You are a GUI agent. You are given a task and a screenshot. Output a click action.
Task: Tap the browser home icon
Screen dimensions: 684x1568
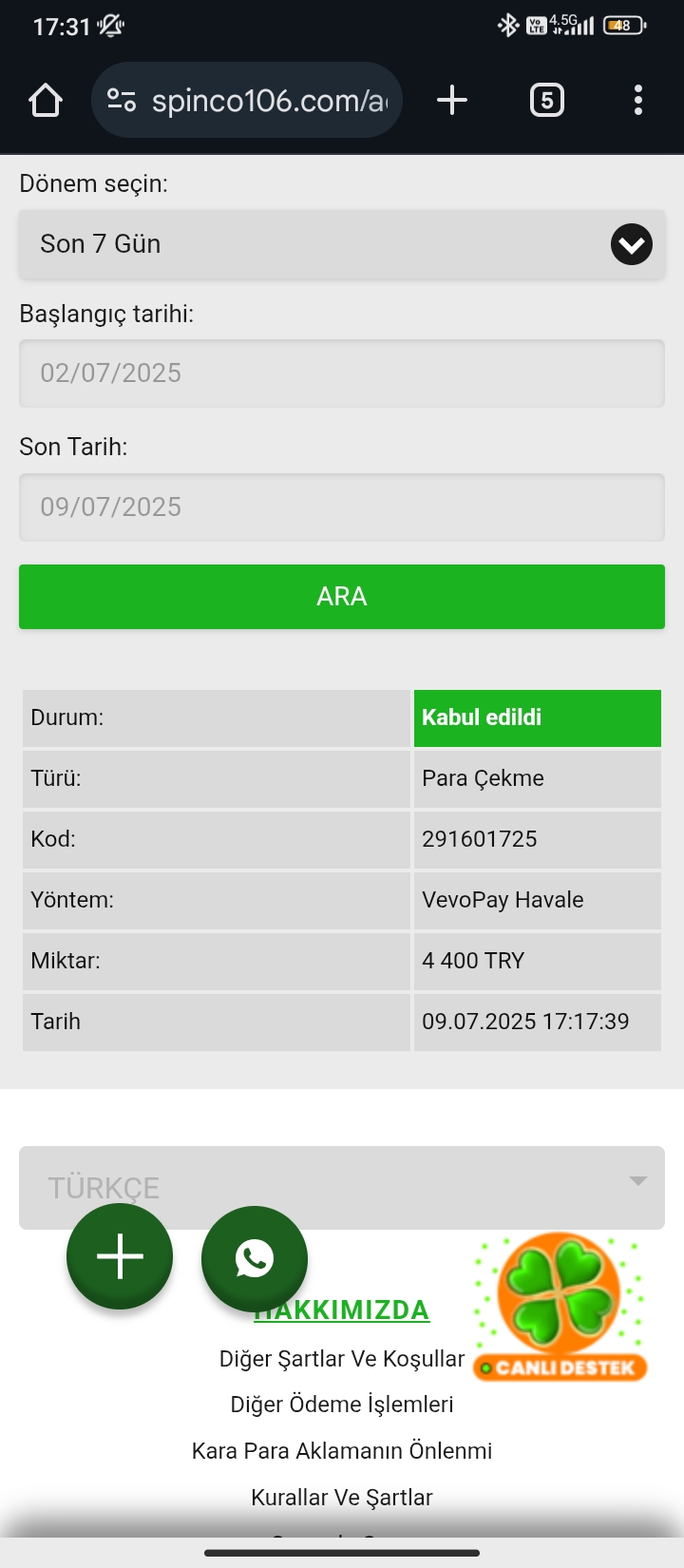click(46, 100)
